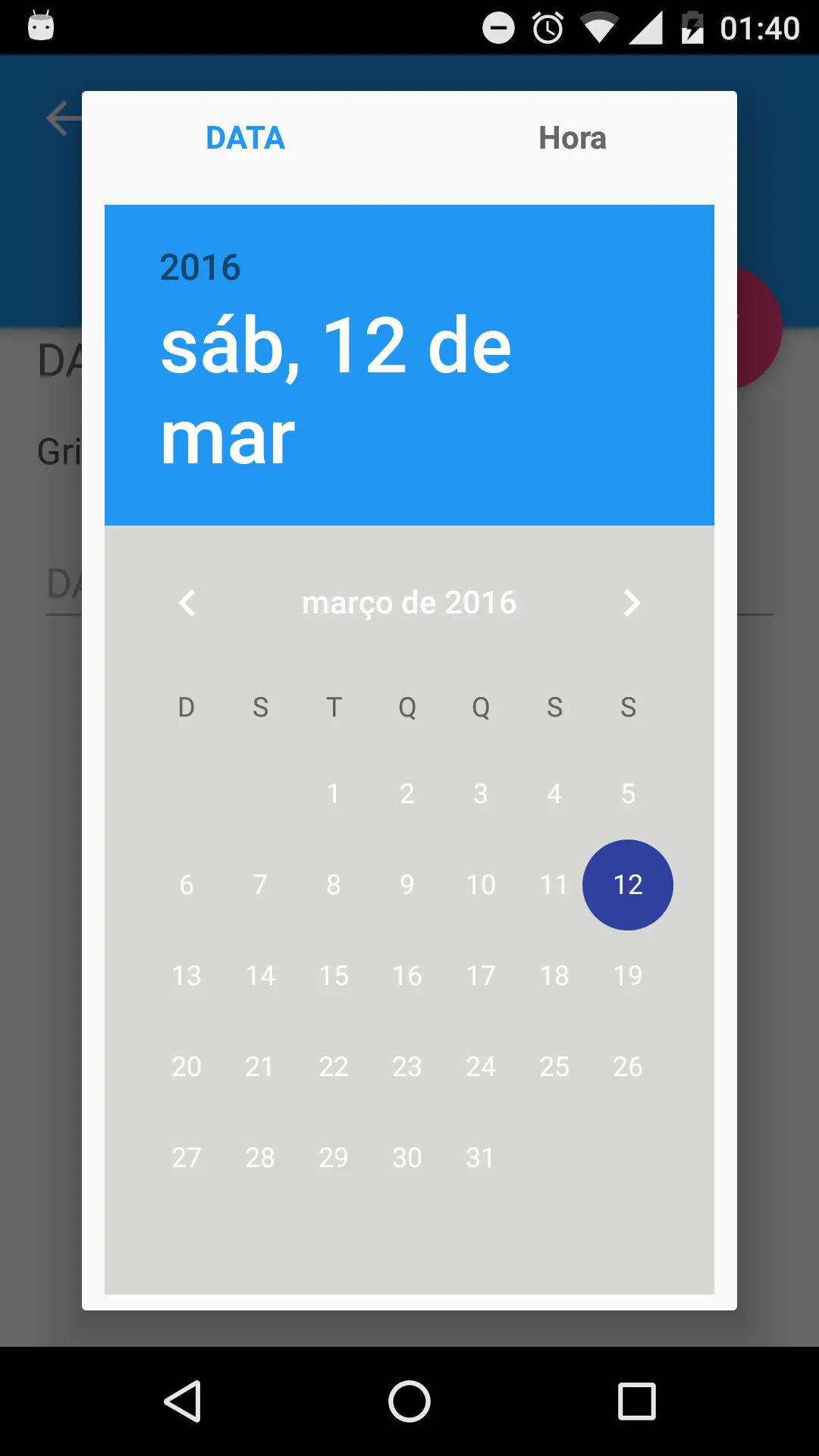819x1456 pixels.
Task: Open year selection by tapping 2016
Action: (x=200, y=267)
